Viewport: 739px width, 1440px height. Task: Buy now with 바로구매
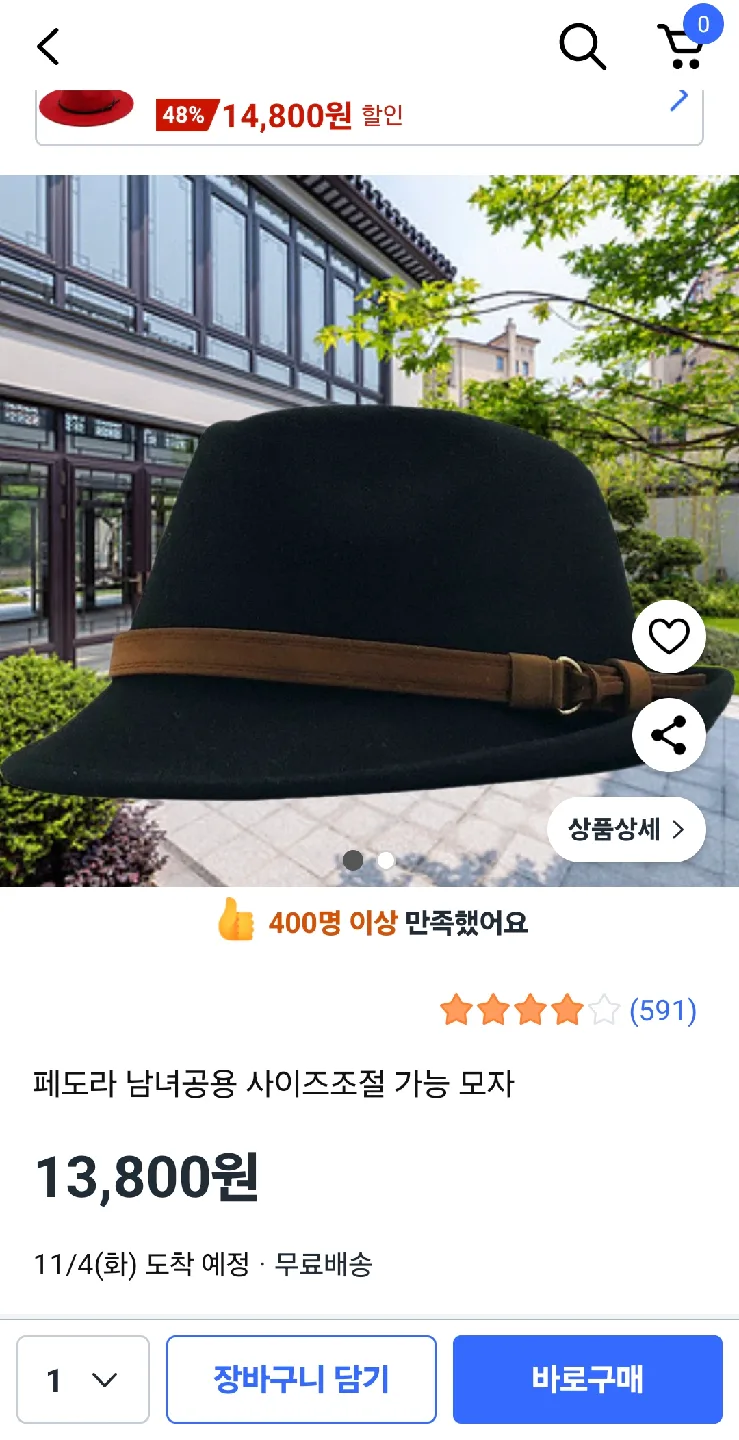click(x=587, y=1380)
